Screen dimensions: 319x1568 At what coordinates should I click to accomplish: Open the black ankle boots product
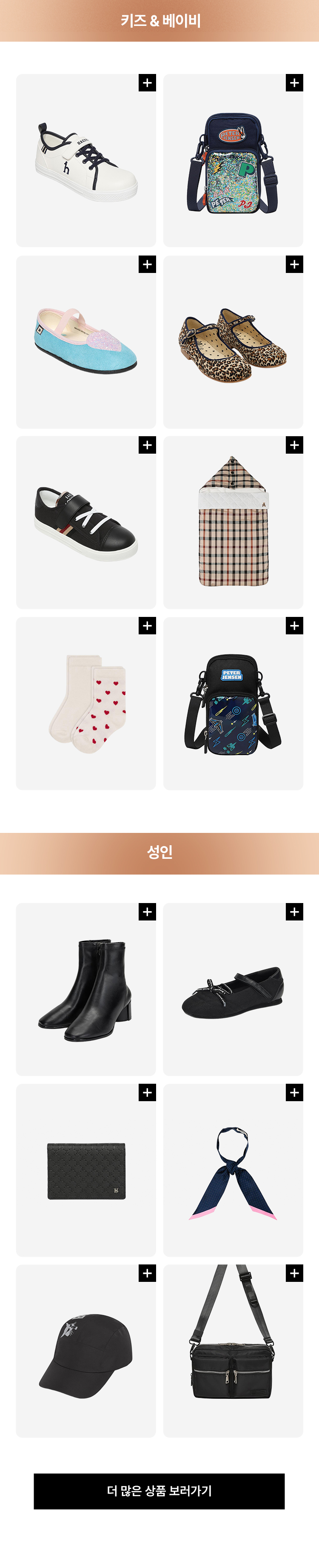click(86, 989)
